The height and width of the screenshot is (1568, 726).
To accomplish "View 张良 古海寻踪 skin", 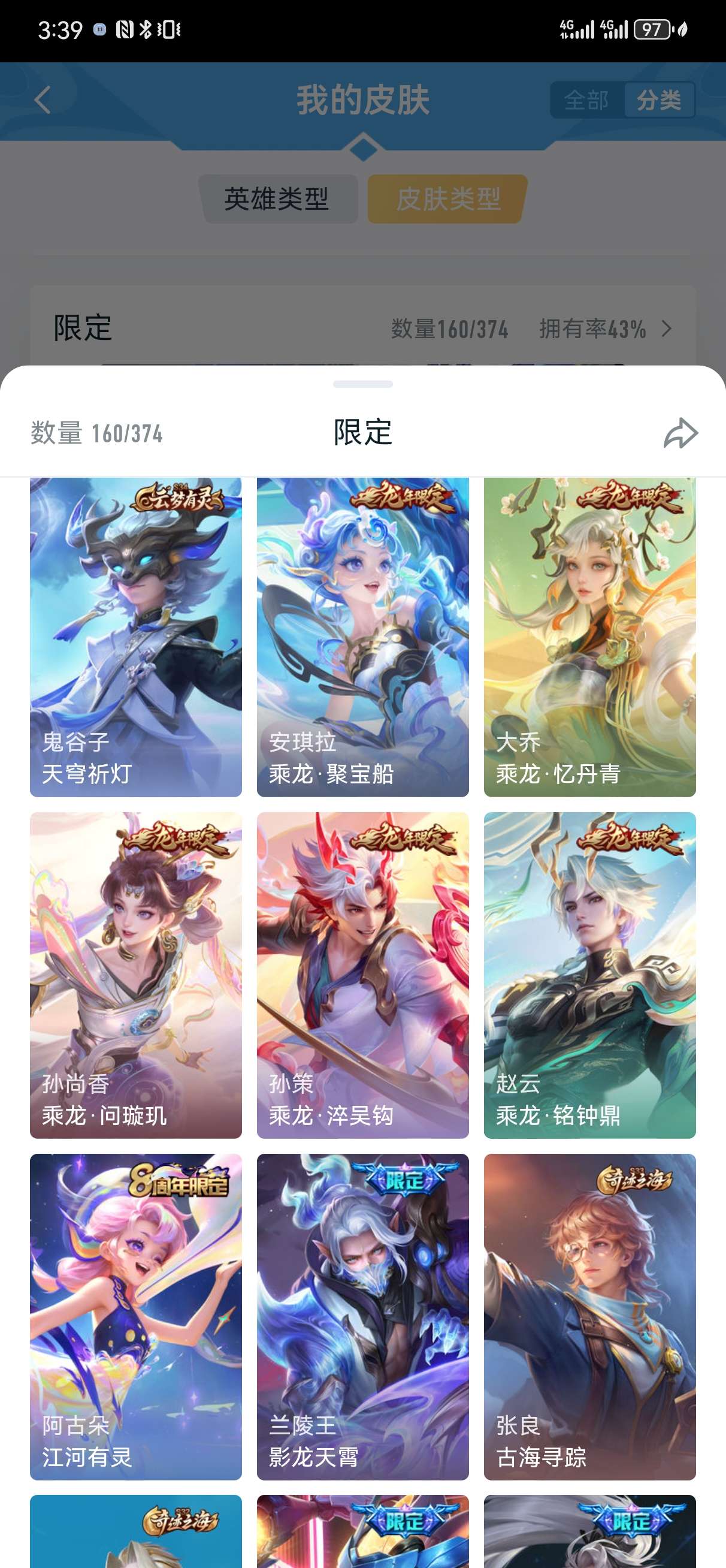I will point(589,1317).
